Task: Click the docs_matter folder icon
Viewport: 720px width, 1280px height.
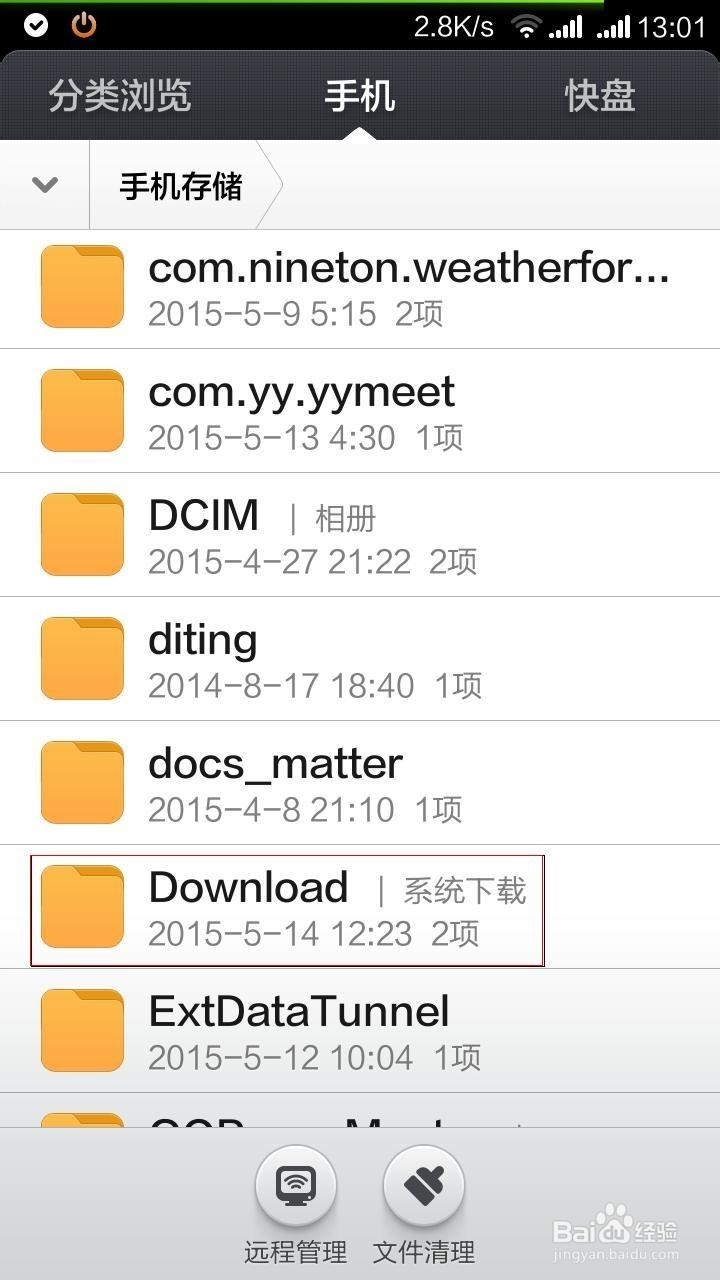Action: pyautogui.click(x=81, y=782)
